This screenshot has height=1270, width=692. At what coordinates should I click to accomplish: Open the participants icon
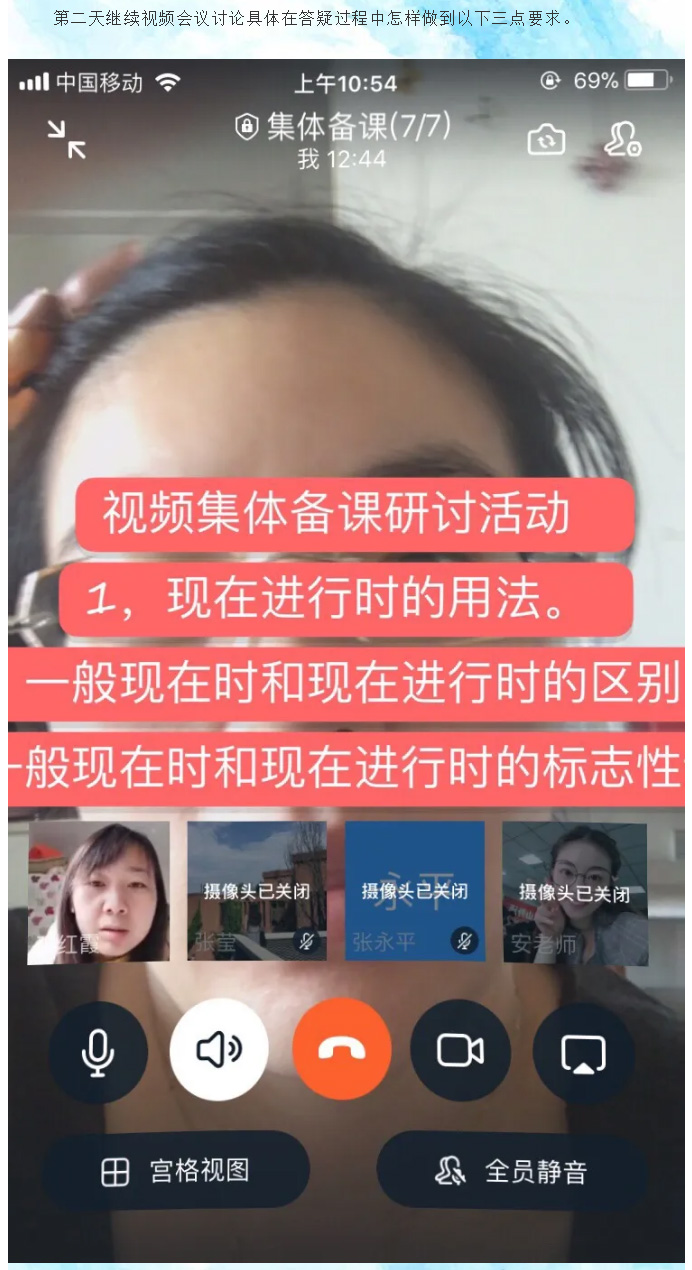[621, 140]
